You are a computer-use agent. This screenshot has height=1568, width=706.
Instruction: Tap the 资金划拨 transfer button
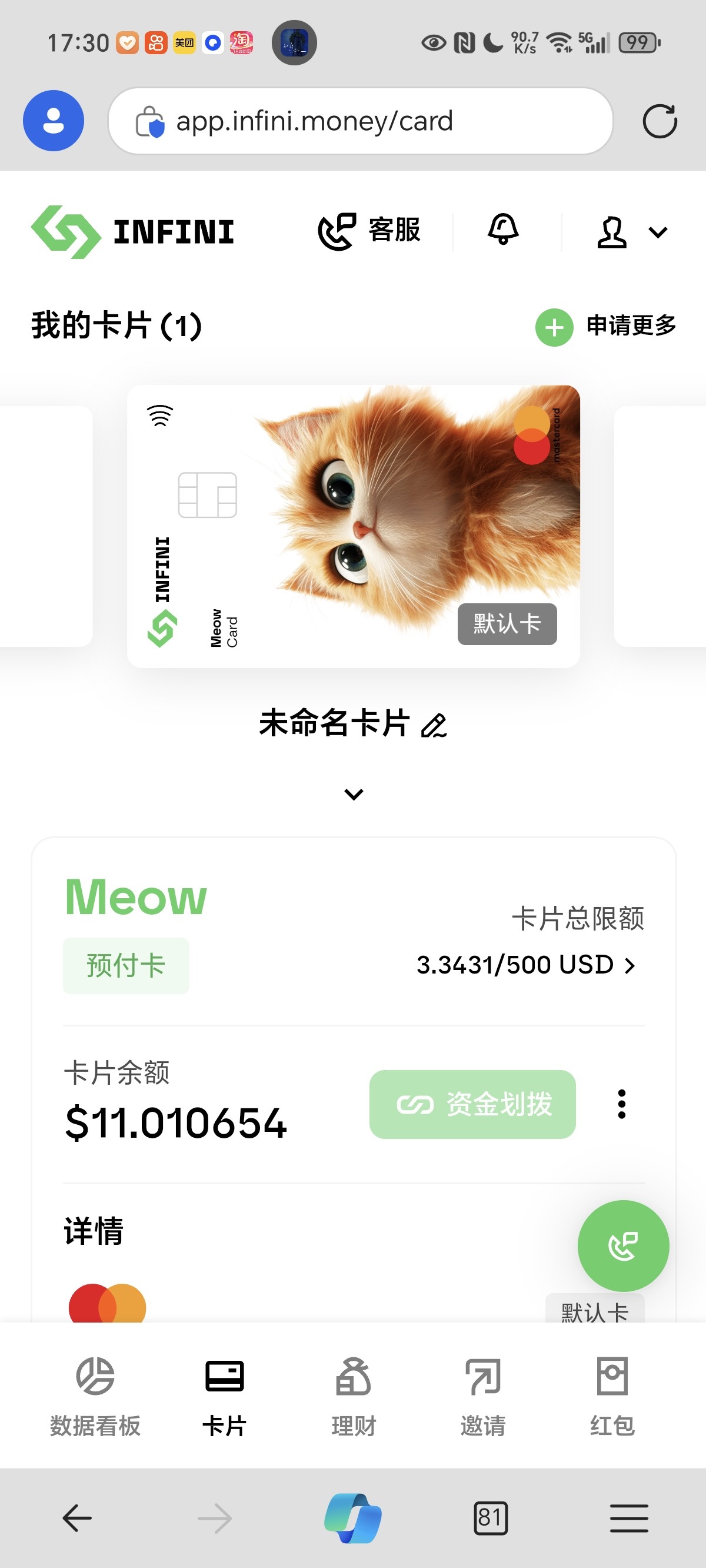[472, 1104]
